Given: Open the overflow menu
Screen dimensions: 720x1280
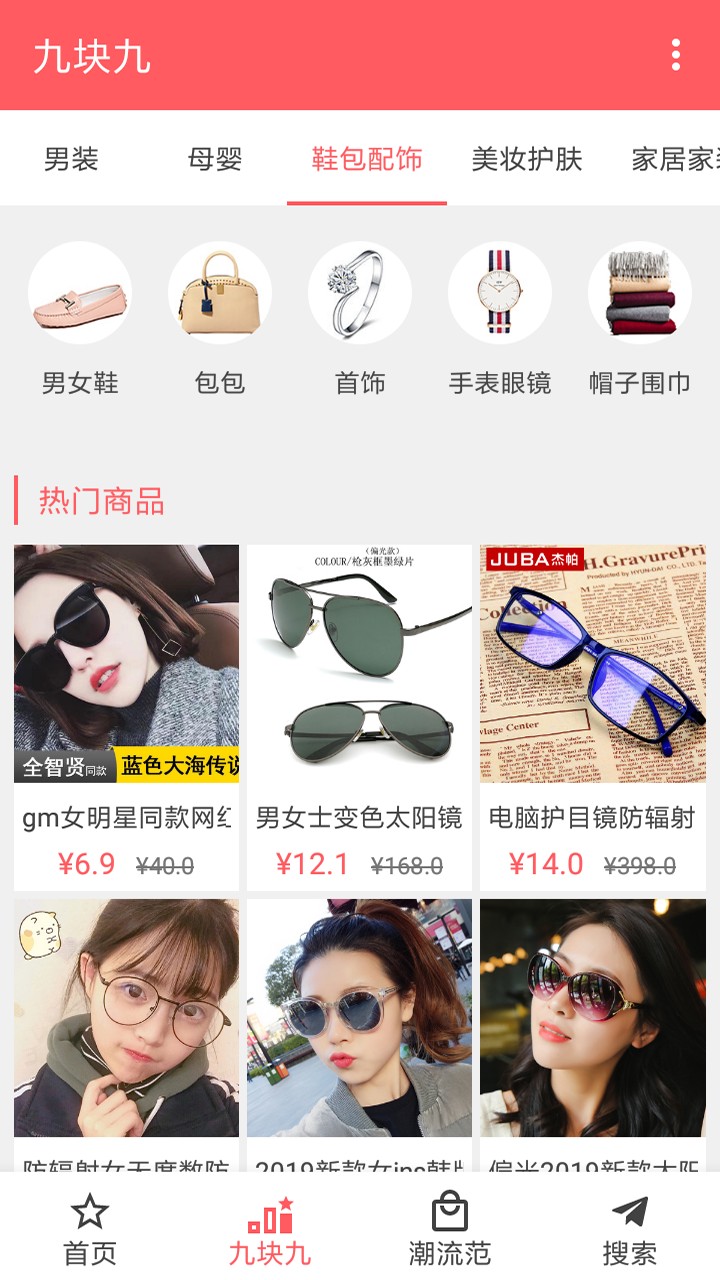Looking at the screenshot, I should click(x=676, y=55).
